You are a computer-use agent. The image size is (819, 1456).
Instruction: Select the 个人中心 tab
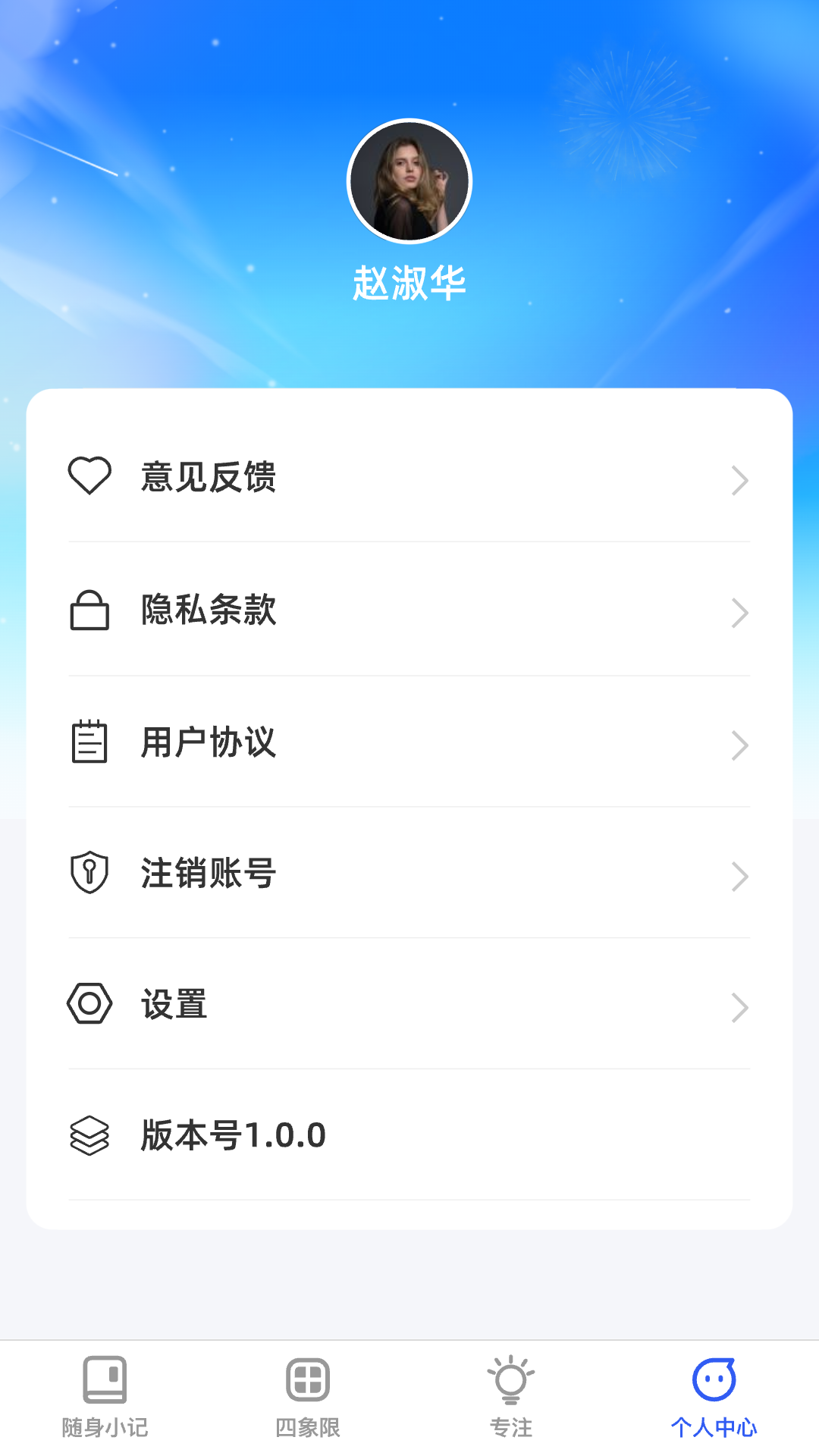(x=714, y=1397)
